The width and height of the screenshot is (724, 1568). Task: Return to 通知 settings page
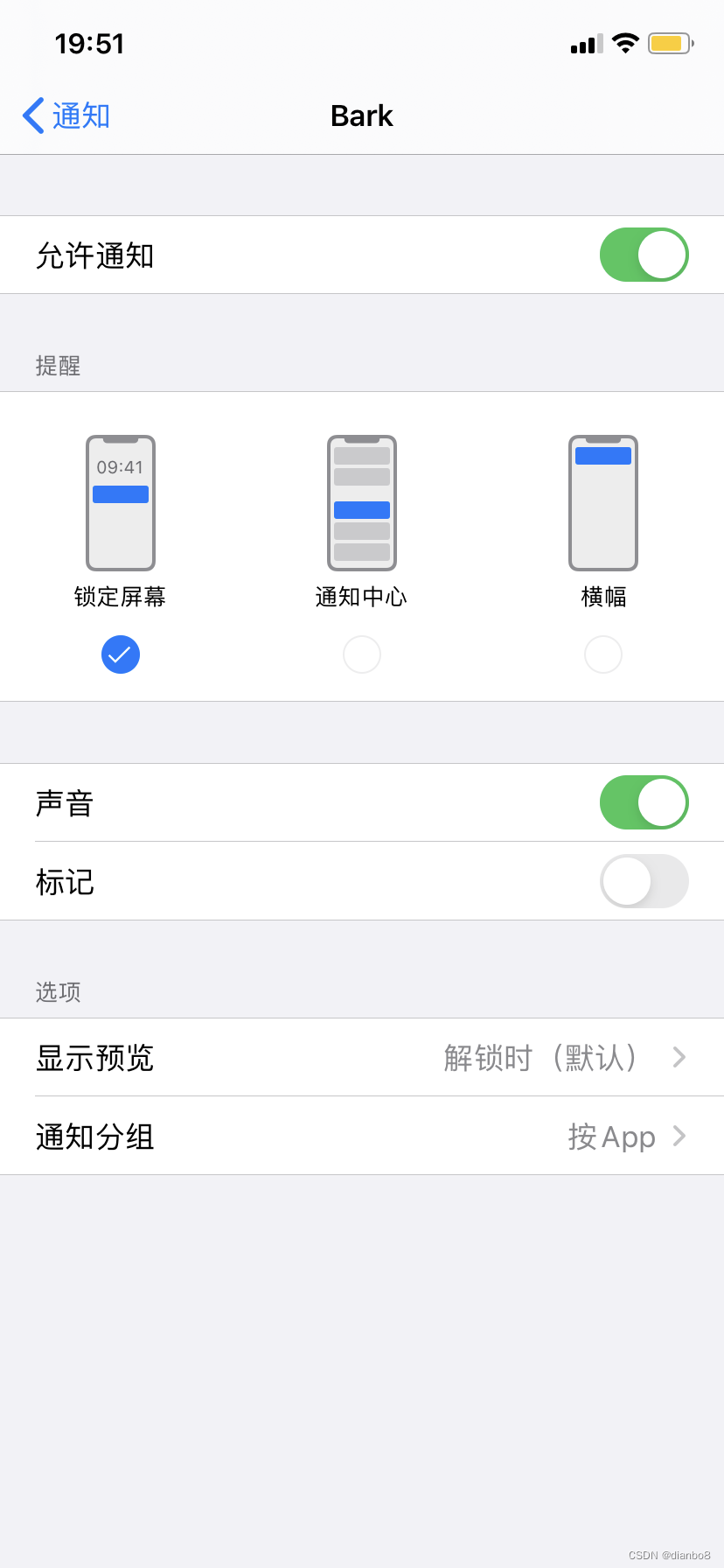coord(66,115)
